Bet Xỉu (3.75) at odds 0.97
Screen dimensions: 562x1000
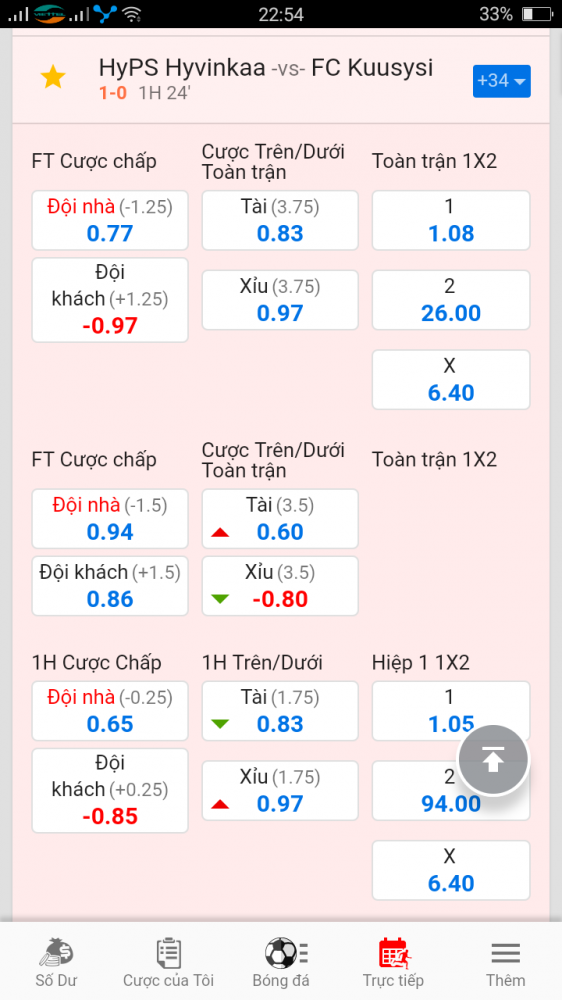[280, 300]
